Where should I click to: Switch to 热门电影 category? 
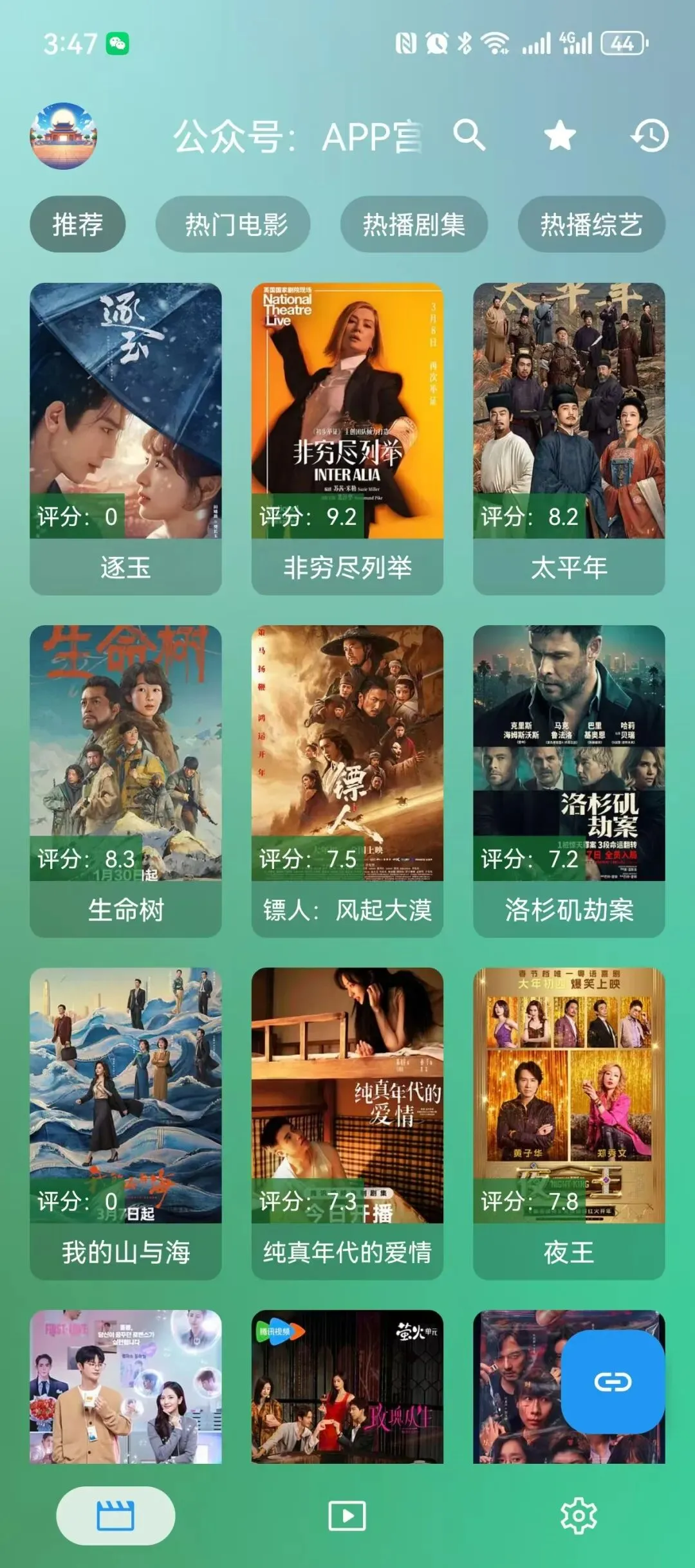[x=233, y=224]
